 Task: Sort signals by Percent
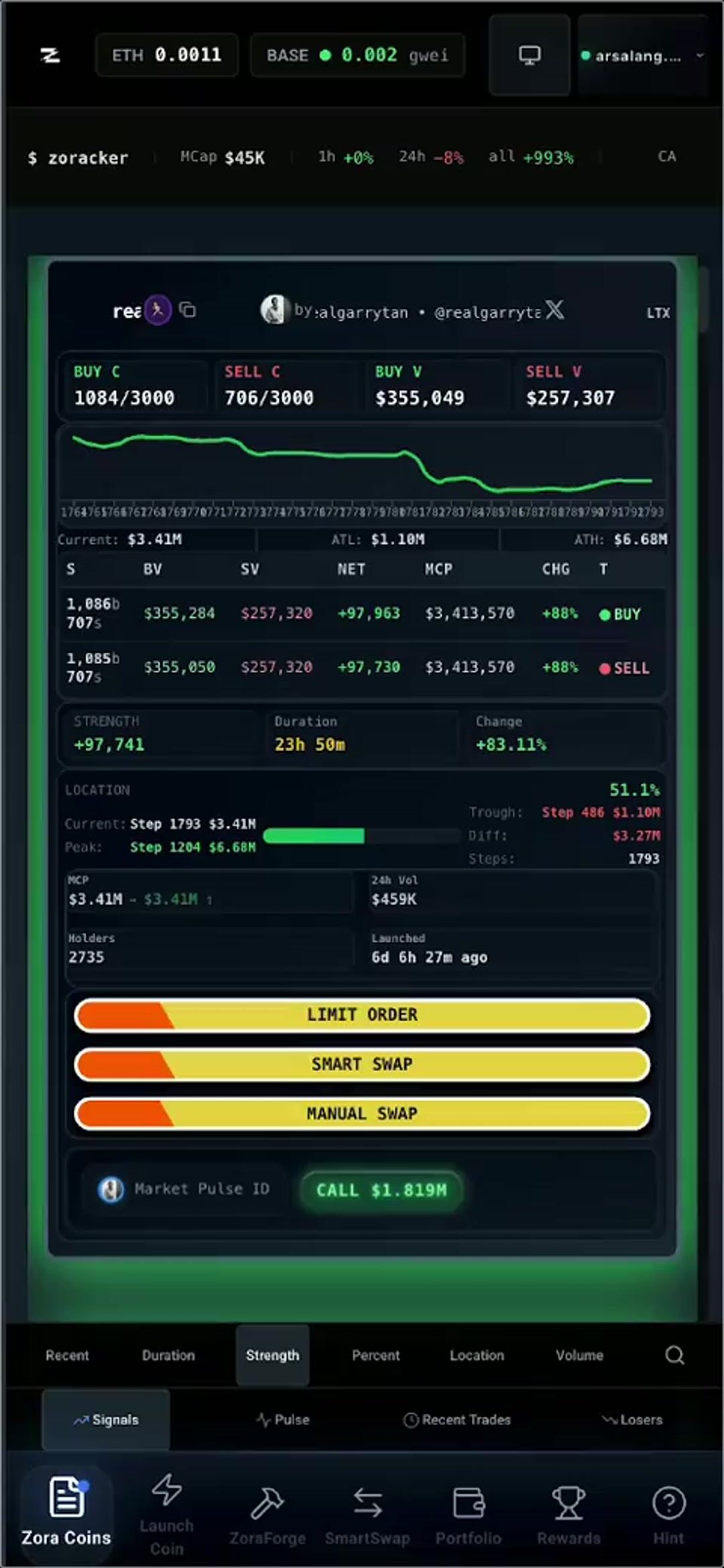point(375,1355)
